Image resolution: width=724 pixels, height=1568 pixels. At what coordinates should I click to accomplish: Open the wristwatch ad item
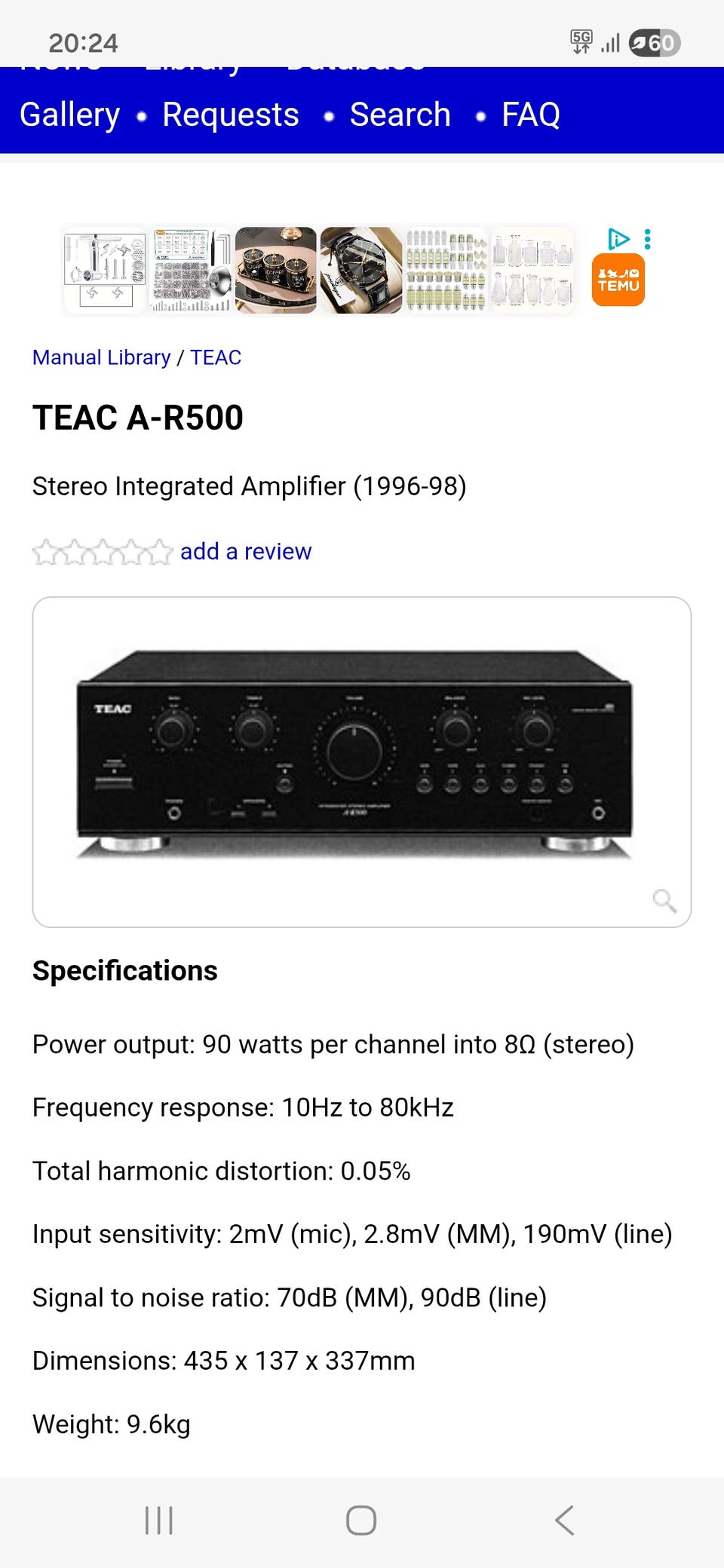360,270
